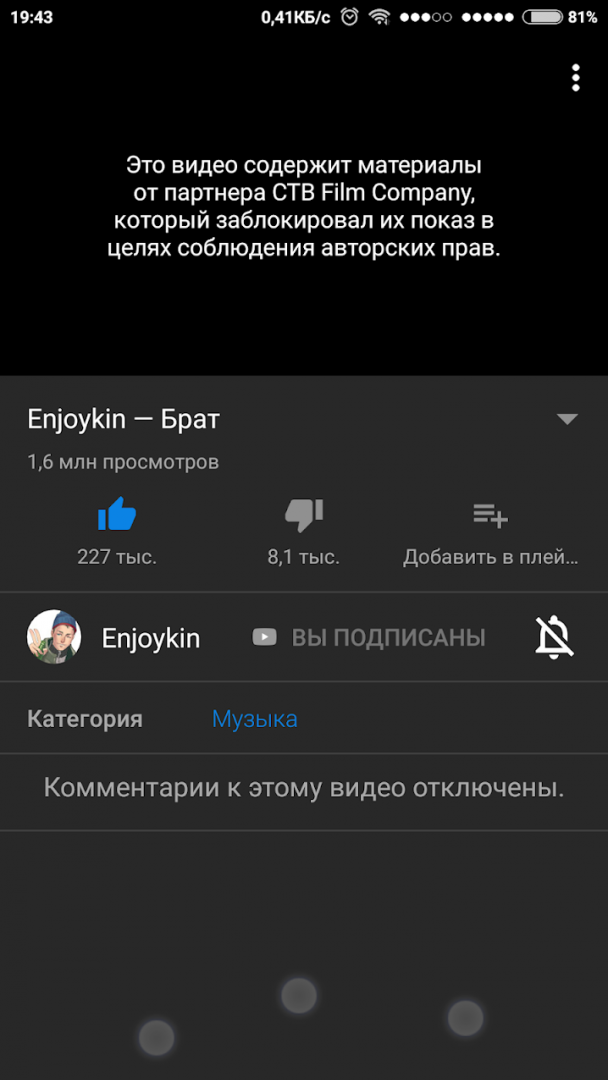Open the three-dot overflow menu
This screenshot has width=608, height=1080.
[575, 78]
